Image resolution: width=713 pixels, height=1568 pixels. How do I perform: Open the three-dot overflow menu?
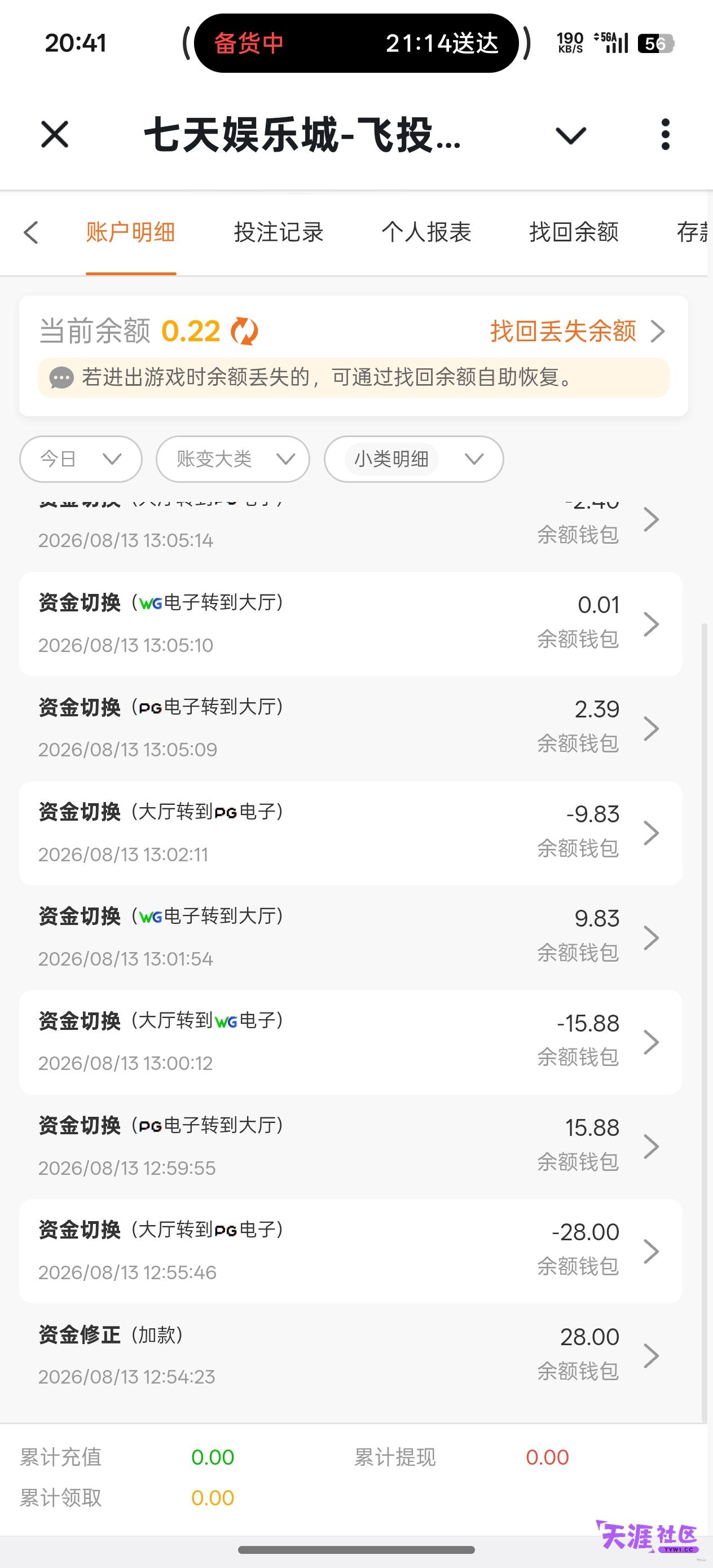point(666,134)
